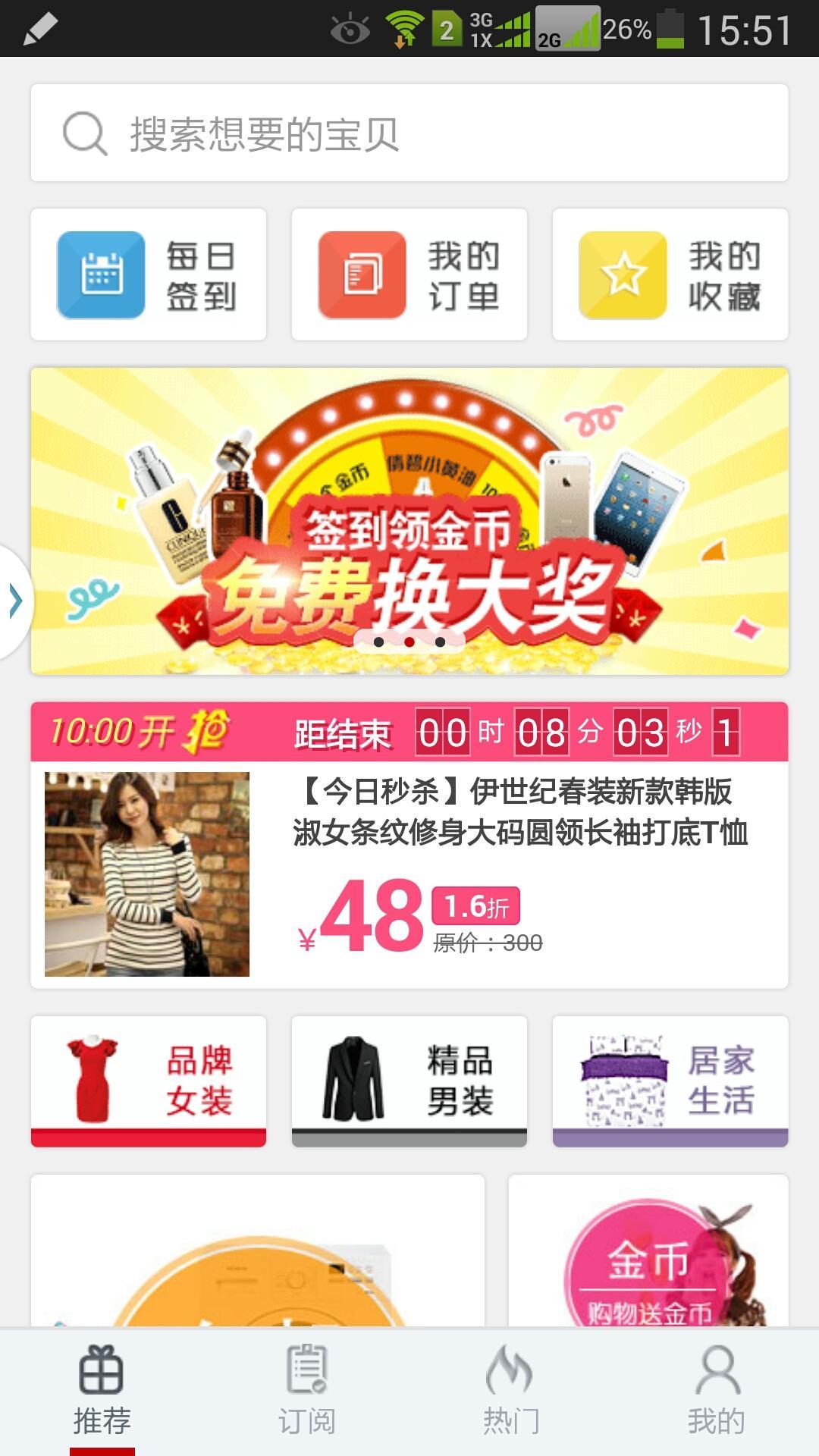The height and width of the screenshot is (1456, 819).
Task: Browse the 精品男装 category
Action: [409, 1081]
